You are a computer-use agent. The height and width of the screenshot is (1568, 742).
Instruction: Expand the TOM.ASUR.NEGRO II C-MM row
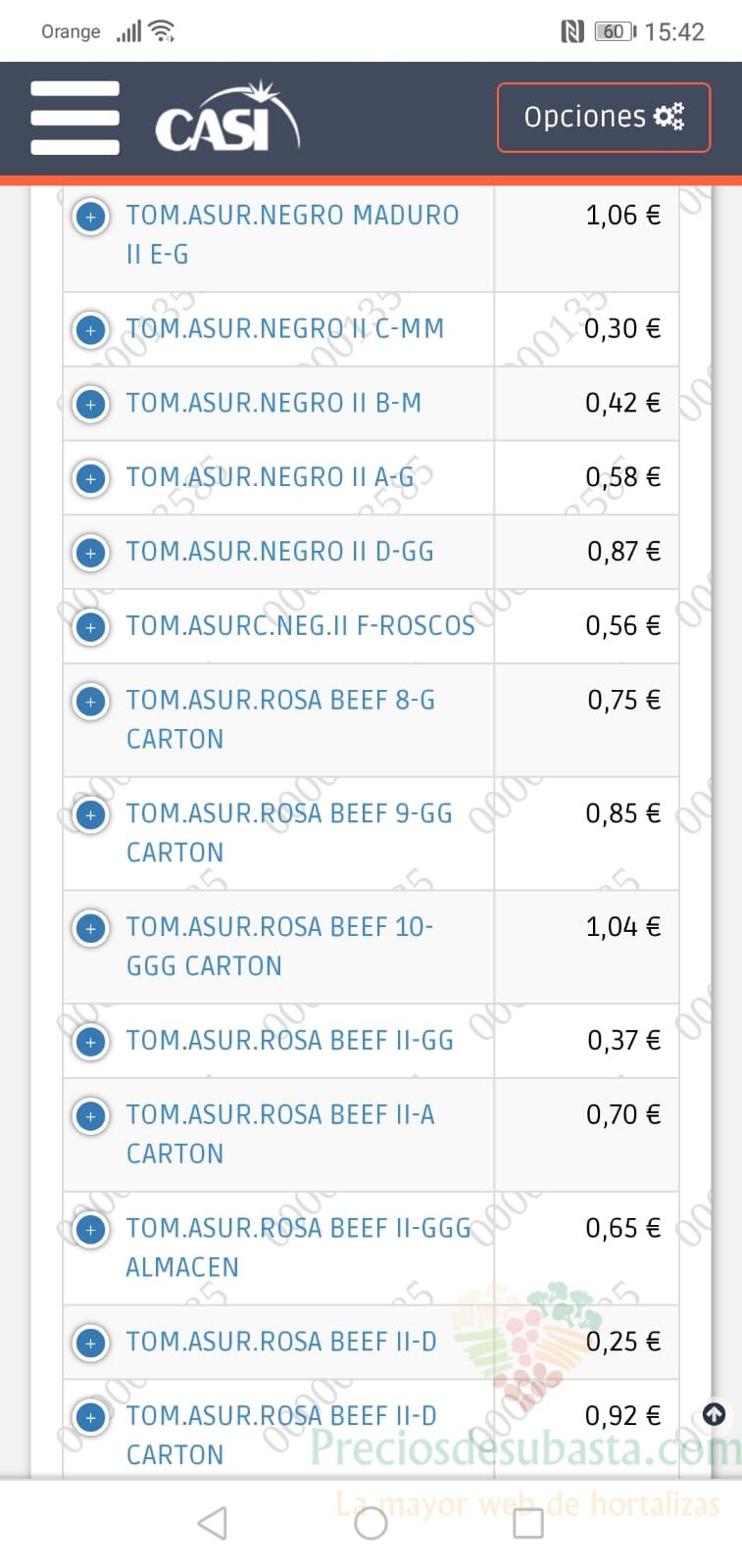(x=91, y=329)
